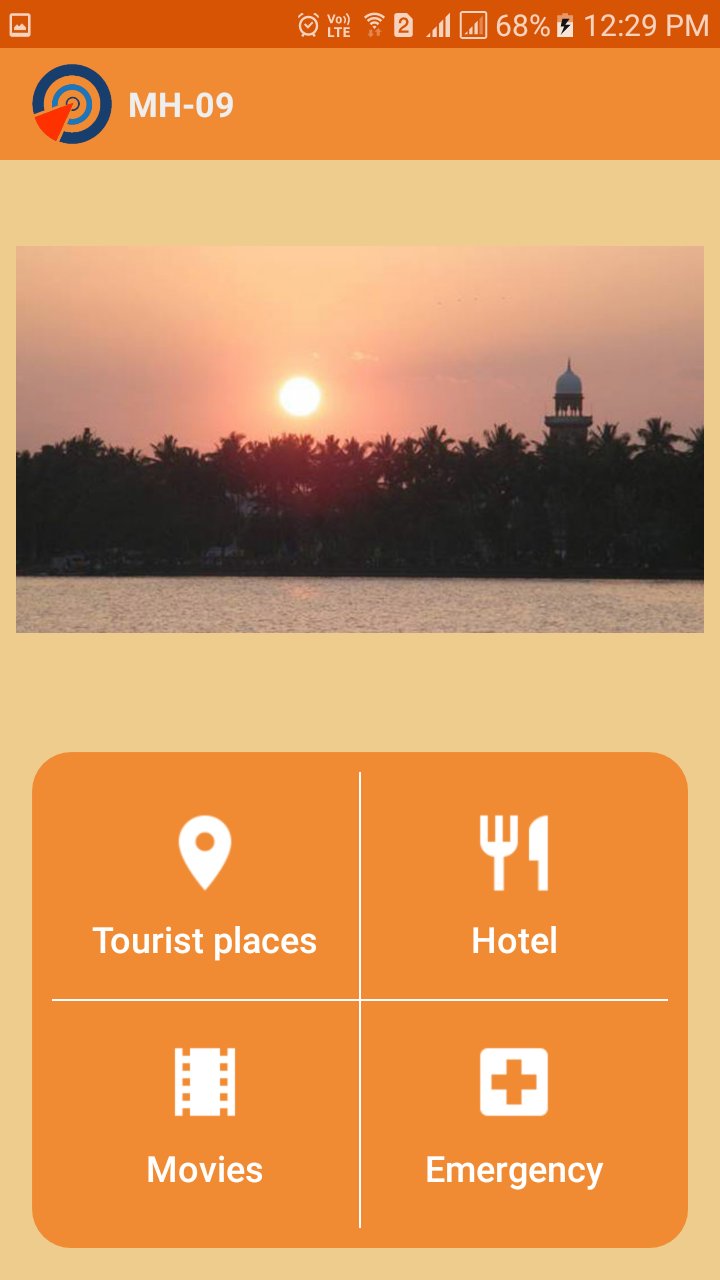Select the Hotel option
The height and width of the screenshot is (1280, 720).
pos(514,886)
